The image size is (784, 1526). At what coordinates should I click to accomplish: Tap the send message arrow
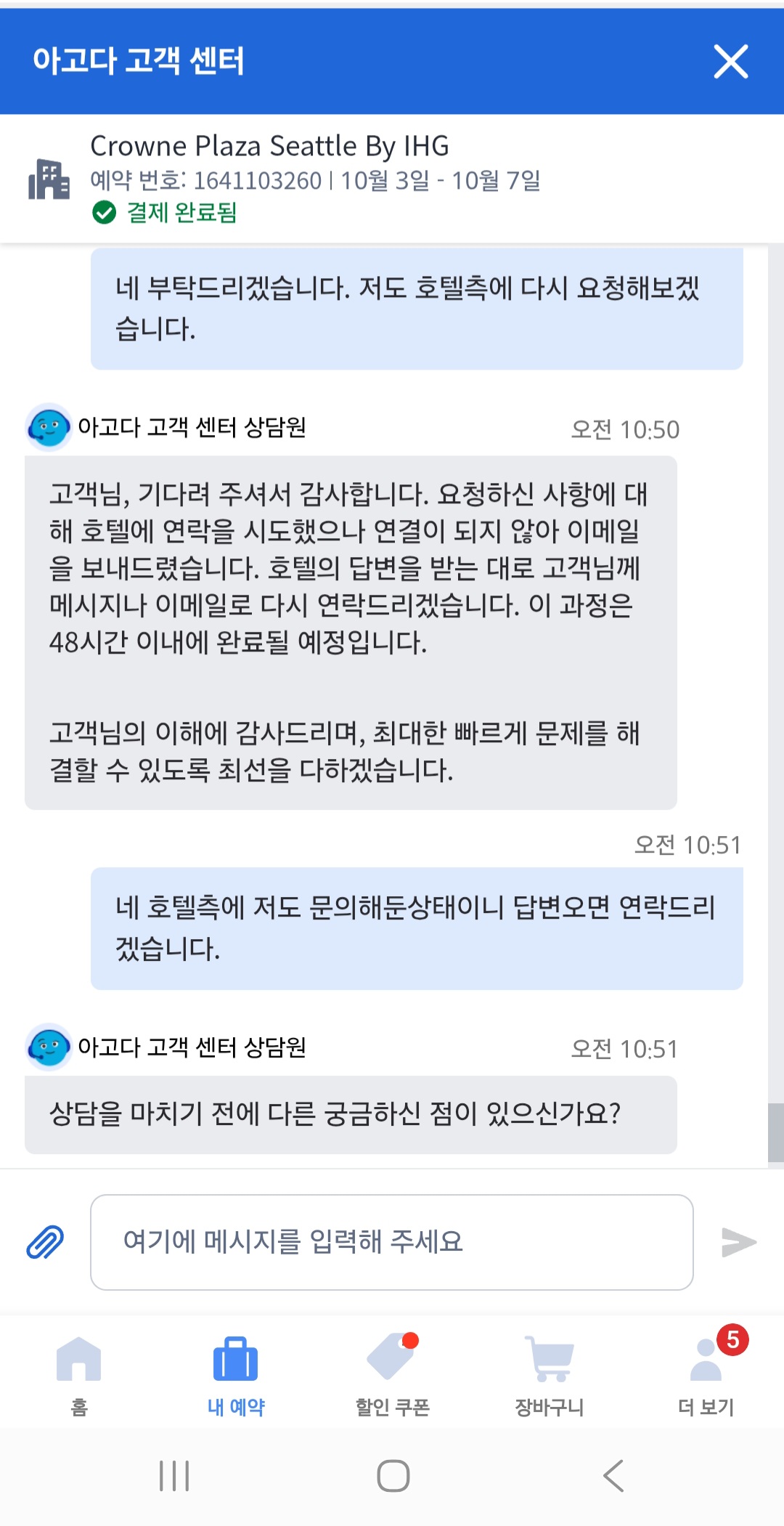[739, 1242]
